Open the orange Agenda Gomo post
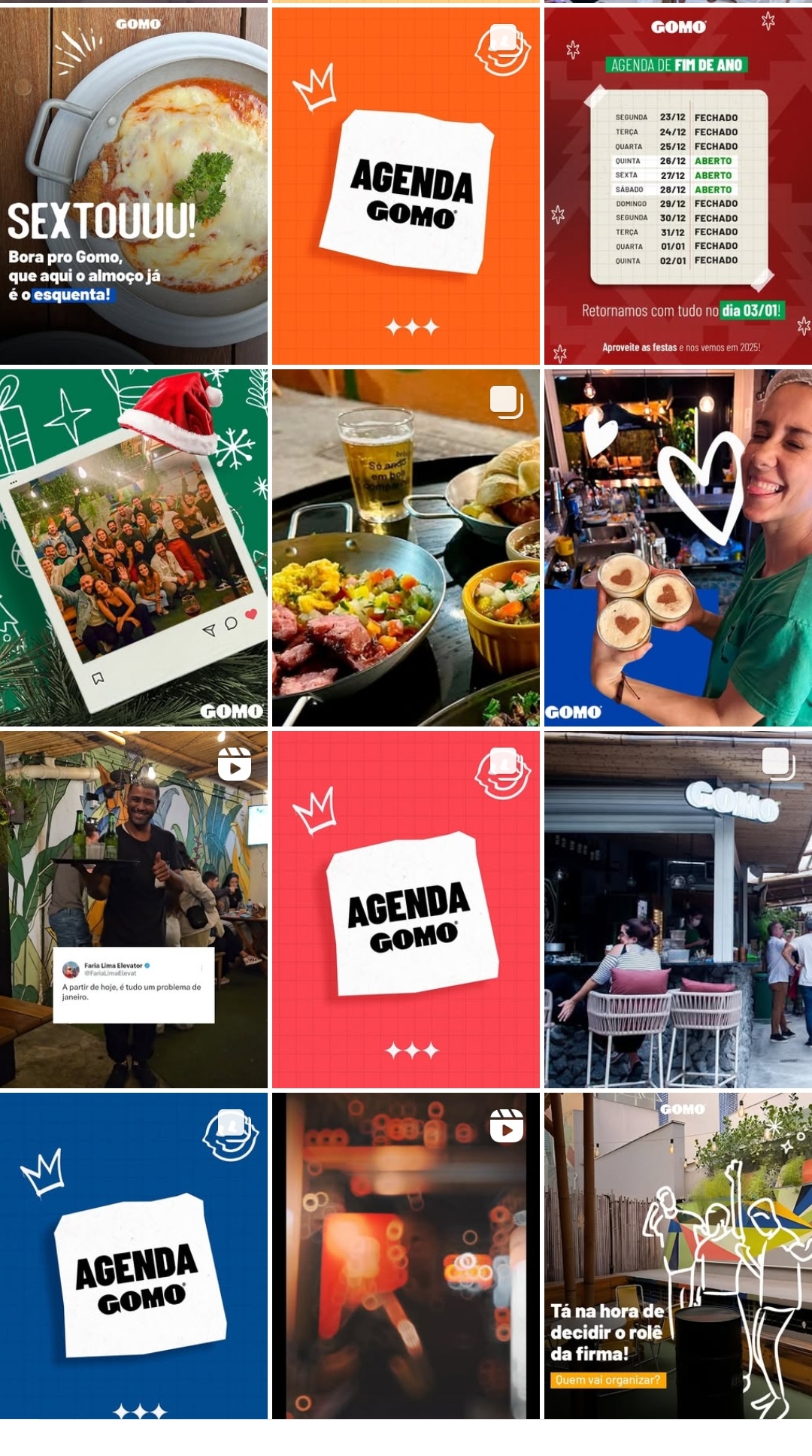The image size is (812, 1456). pyautogui.click(x=406, y=186)
